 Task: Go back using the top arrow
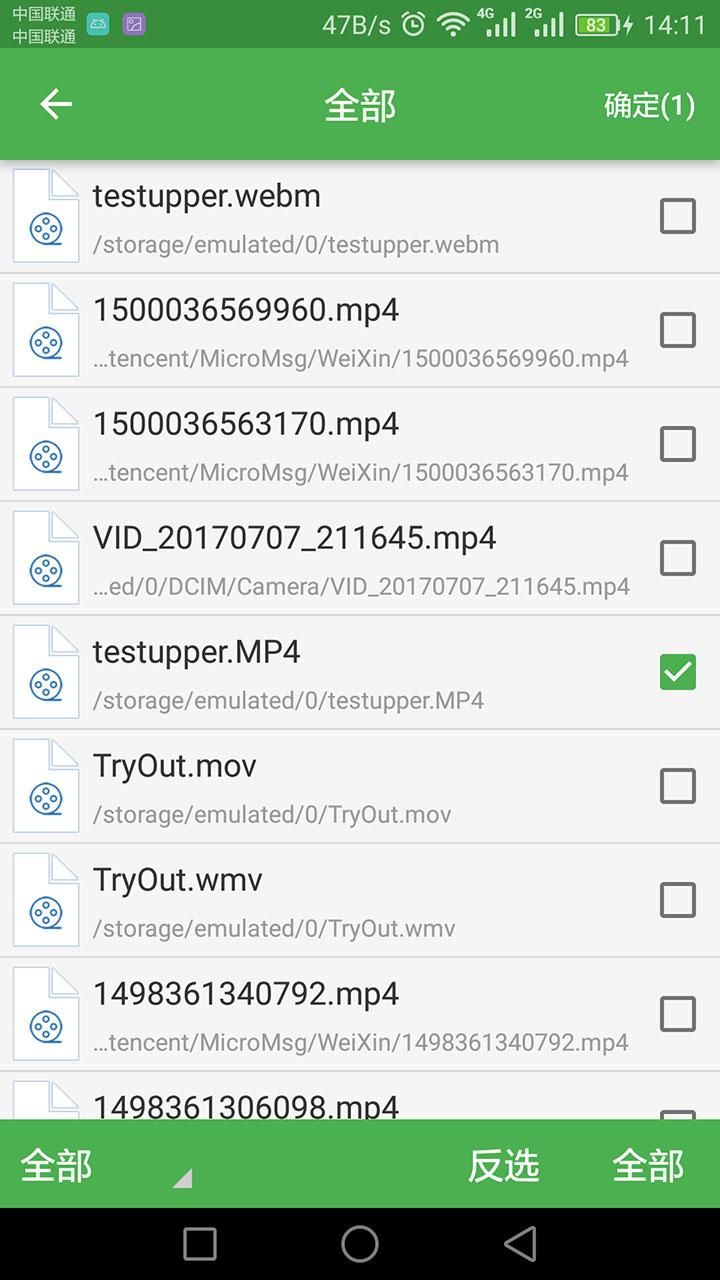click(x=56, y=104)
